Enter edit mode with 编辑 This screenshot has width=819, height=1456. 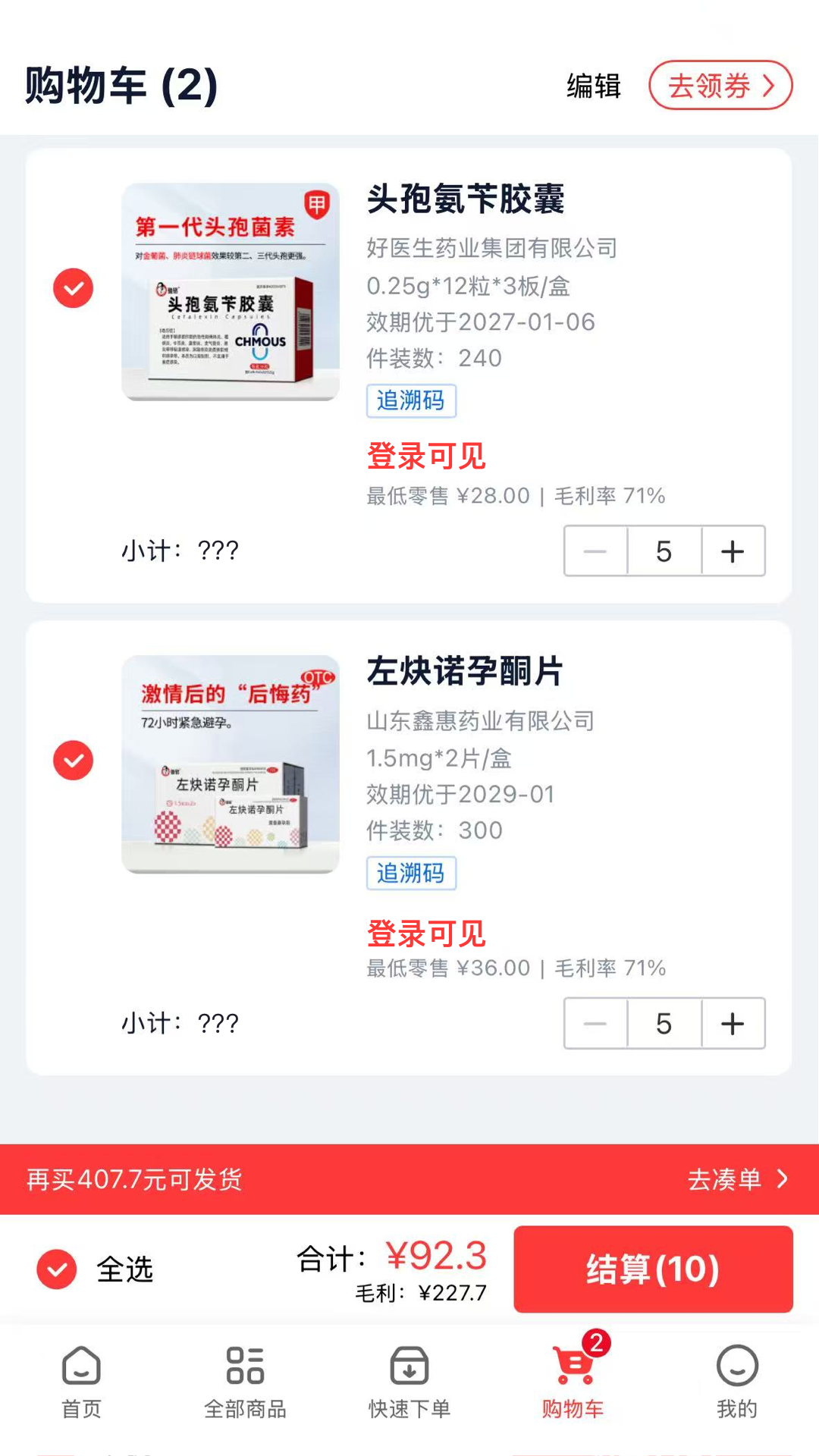tap(591, 86)
